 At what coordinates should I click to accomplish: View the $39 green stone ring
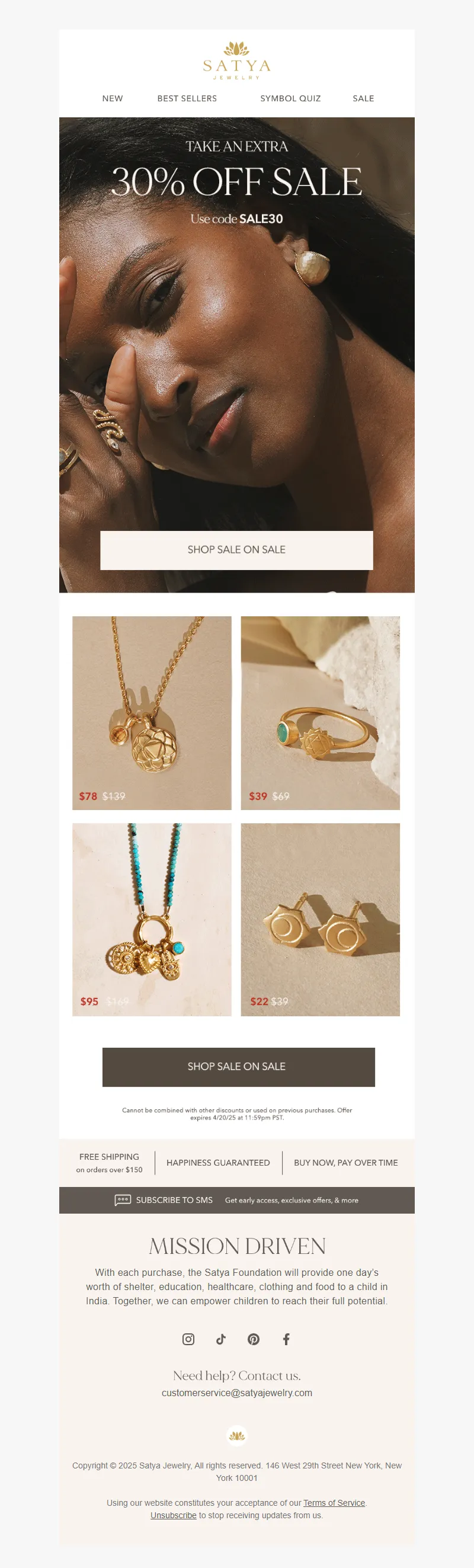[x=320, y=712]
